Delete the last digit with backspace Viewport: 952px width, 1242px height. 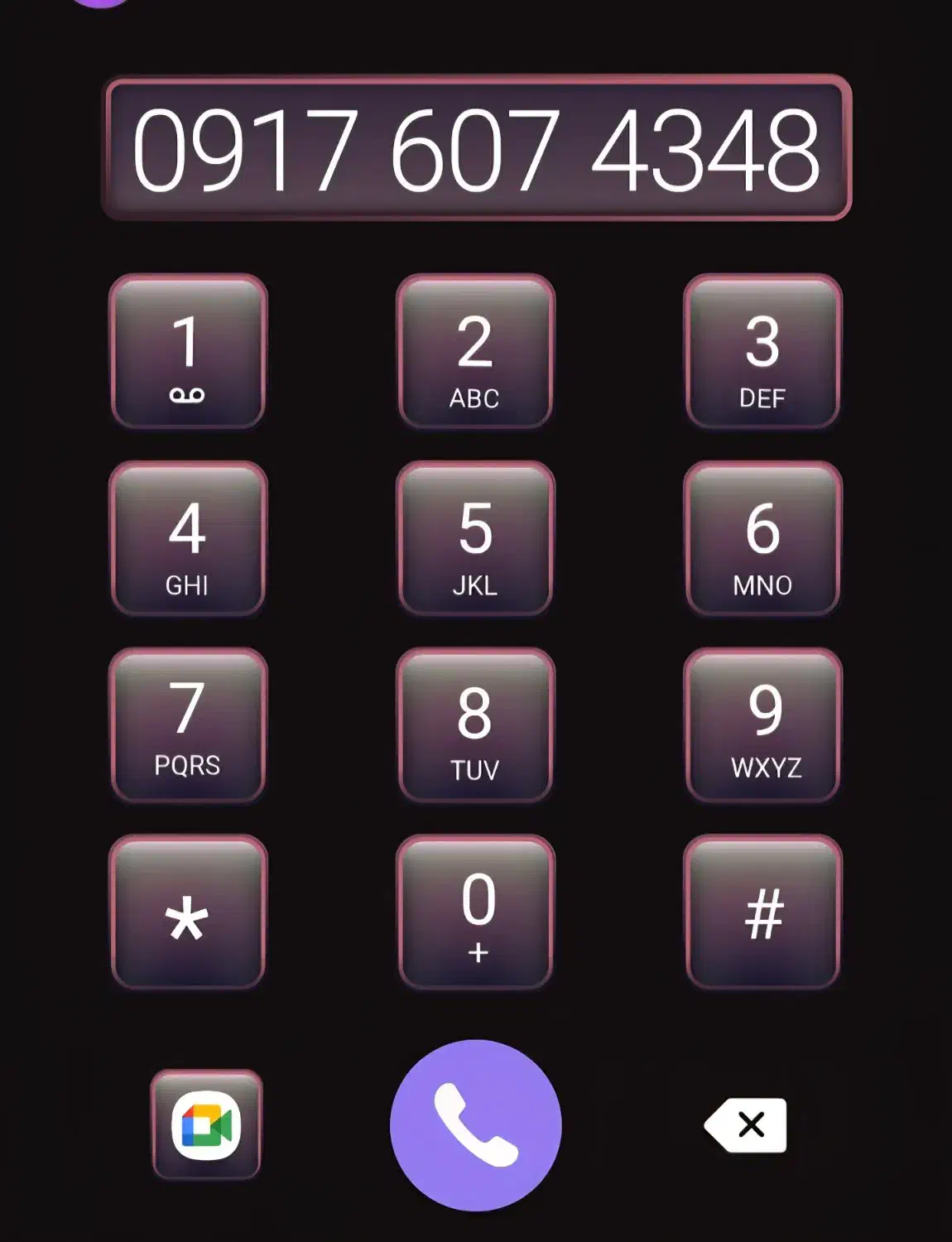coord(747,1125)
